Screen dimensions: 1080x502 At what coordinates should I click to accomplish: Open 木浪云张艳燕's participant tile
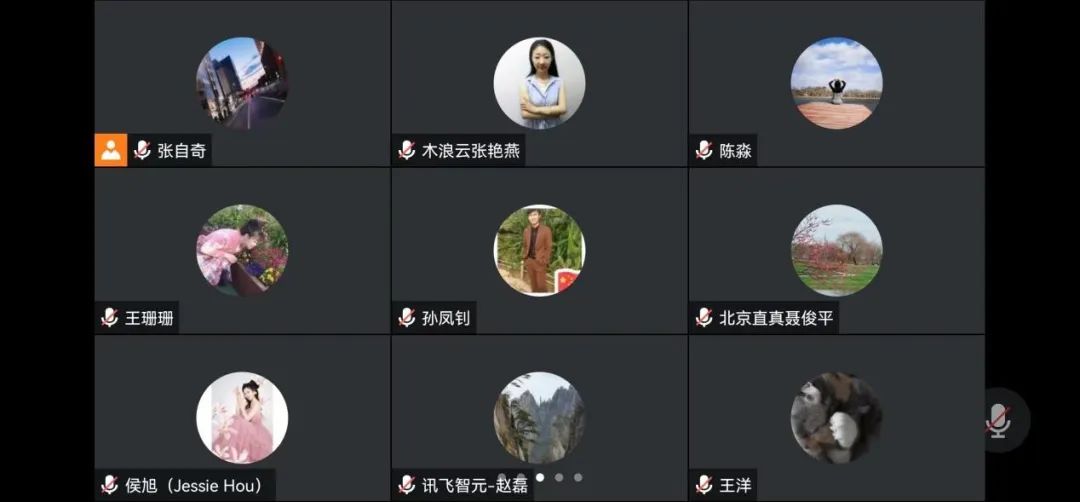(539, 83)
